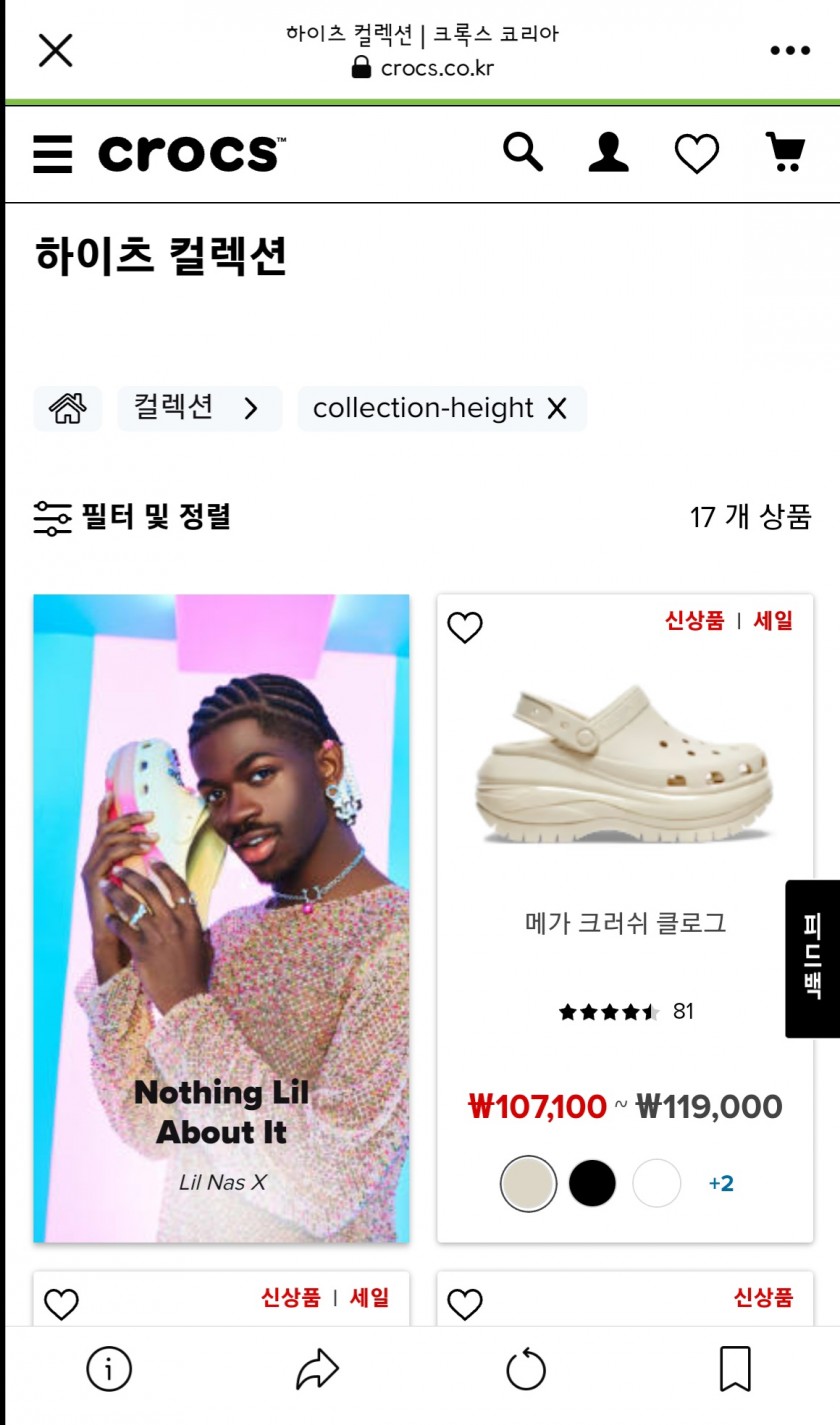Close the in-app browser page
This screenshot has width=840, height=1425.
(55, 50)
